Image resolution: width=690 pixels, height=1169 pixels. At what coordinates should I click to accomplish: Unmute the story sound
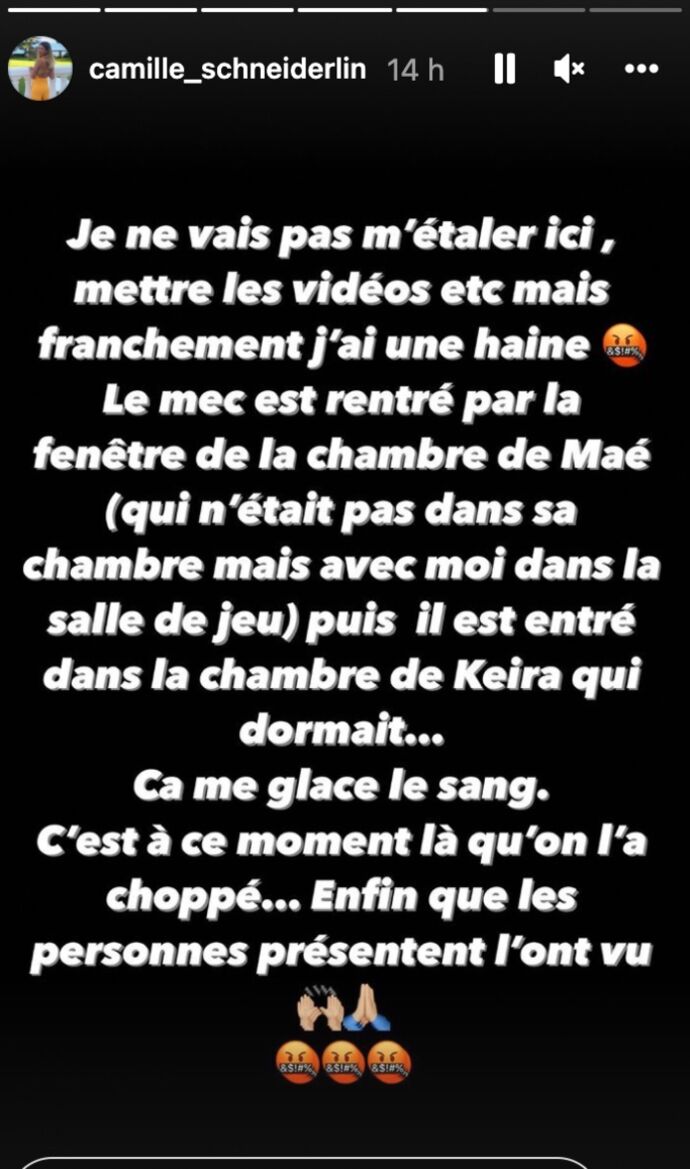tap(570, 69)
